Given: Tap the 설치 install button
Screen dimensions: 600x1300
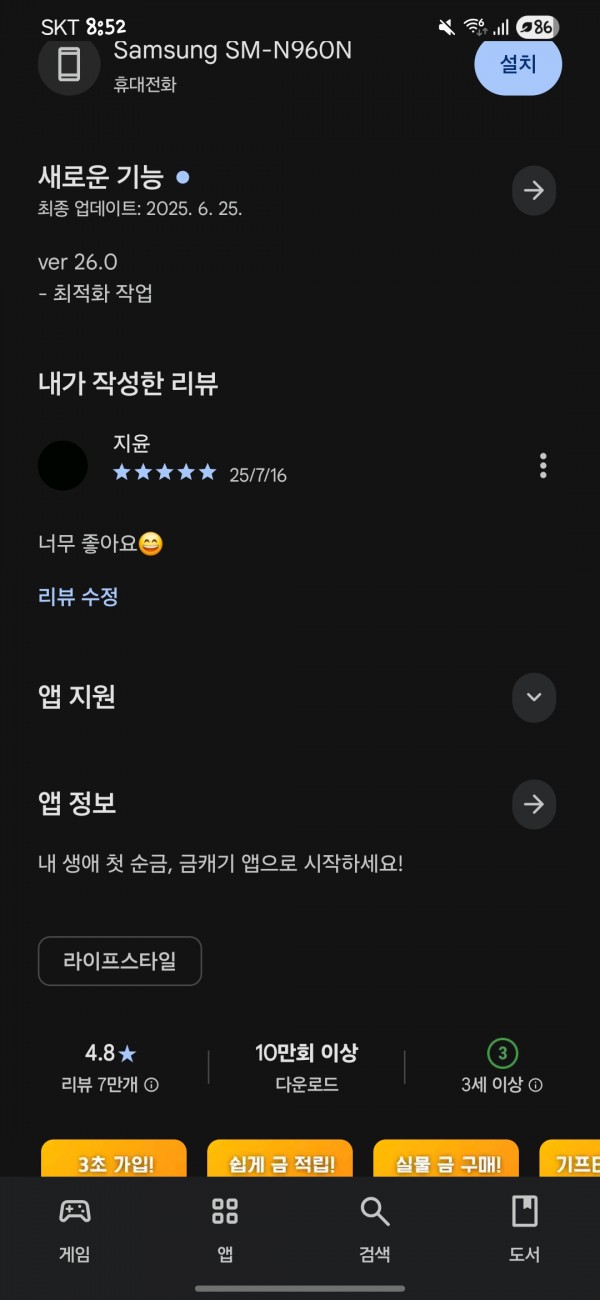Looking at the screenshot, I should tap(518, 64).
